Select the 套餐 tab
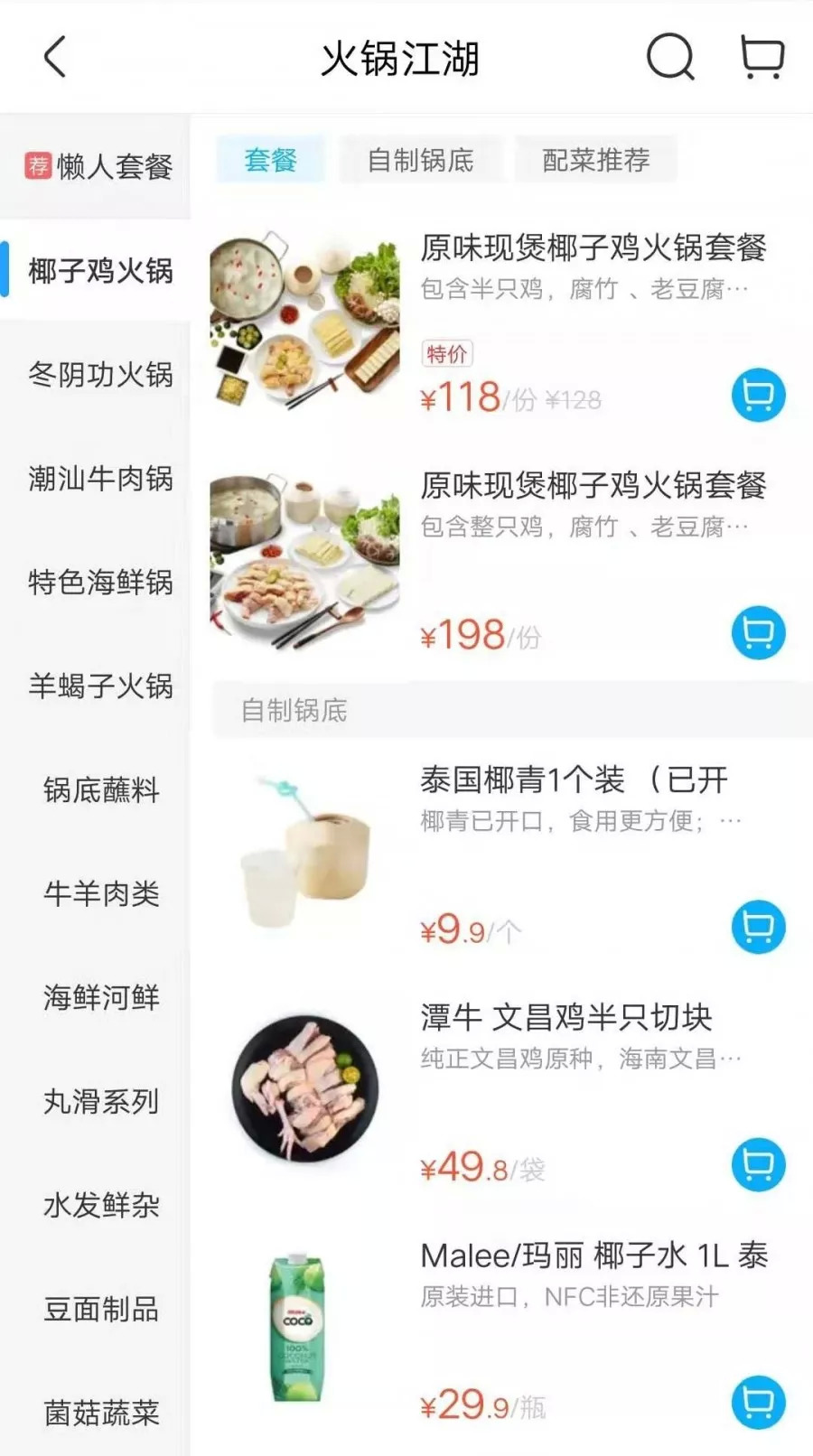Screen dimensions: 813x1456 pos(268,160)
